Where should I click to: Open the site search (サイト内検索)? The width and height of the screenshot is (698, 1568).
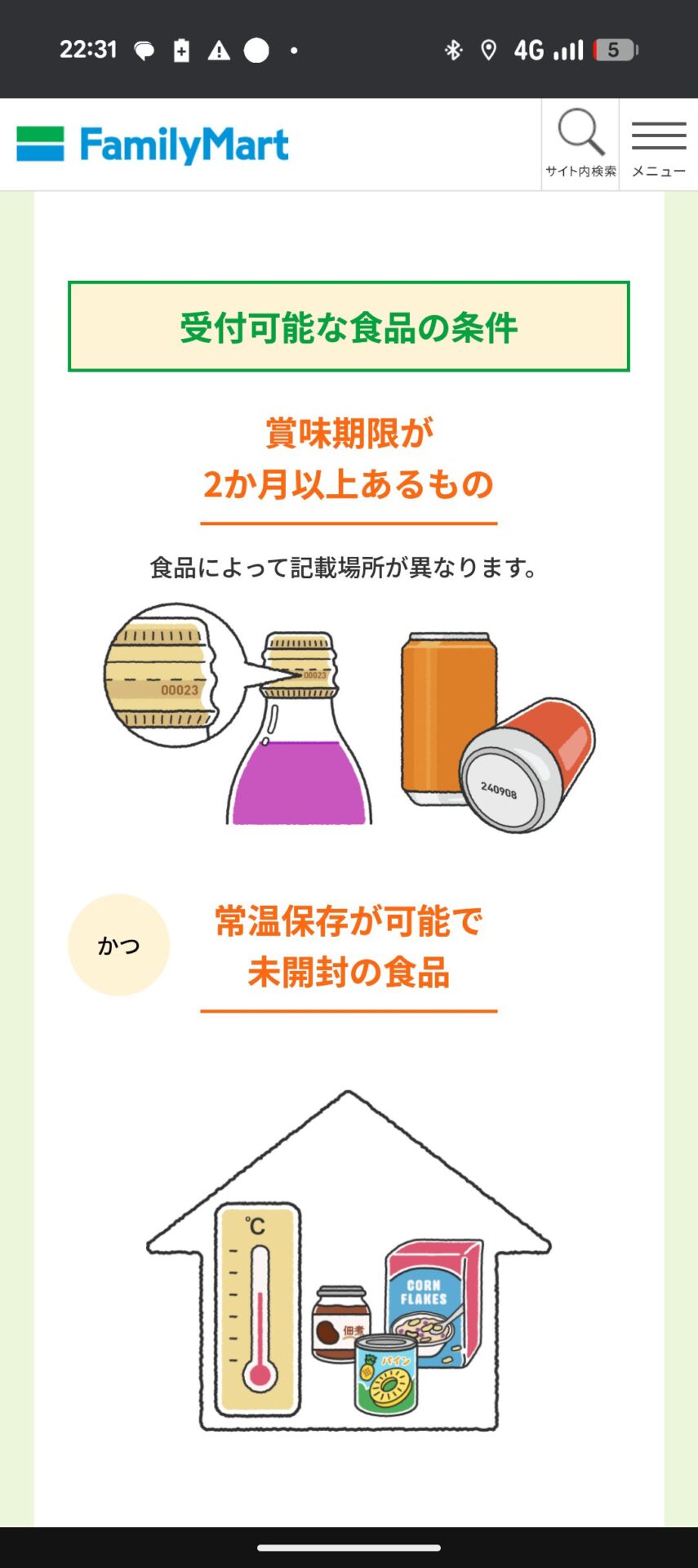point(580,144)
